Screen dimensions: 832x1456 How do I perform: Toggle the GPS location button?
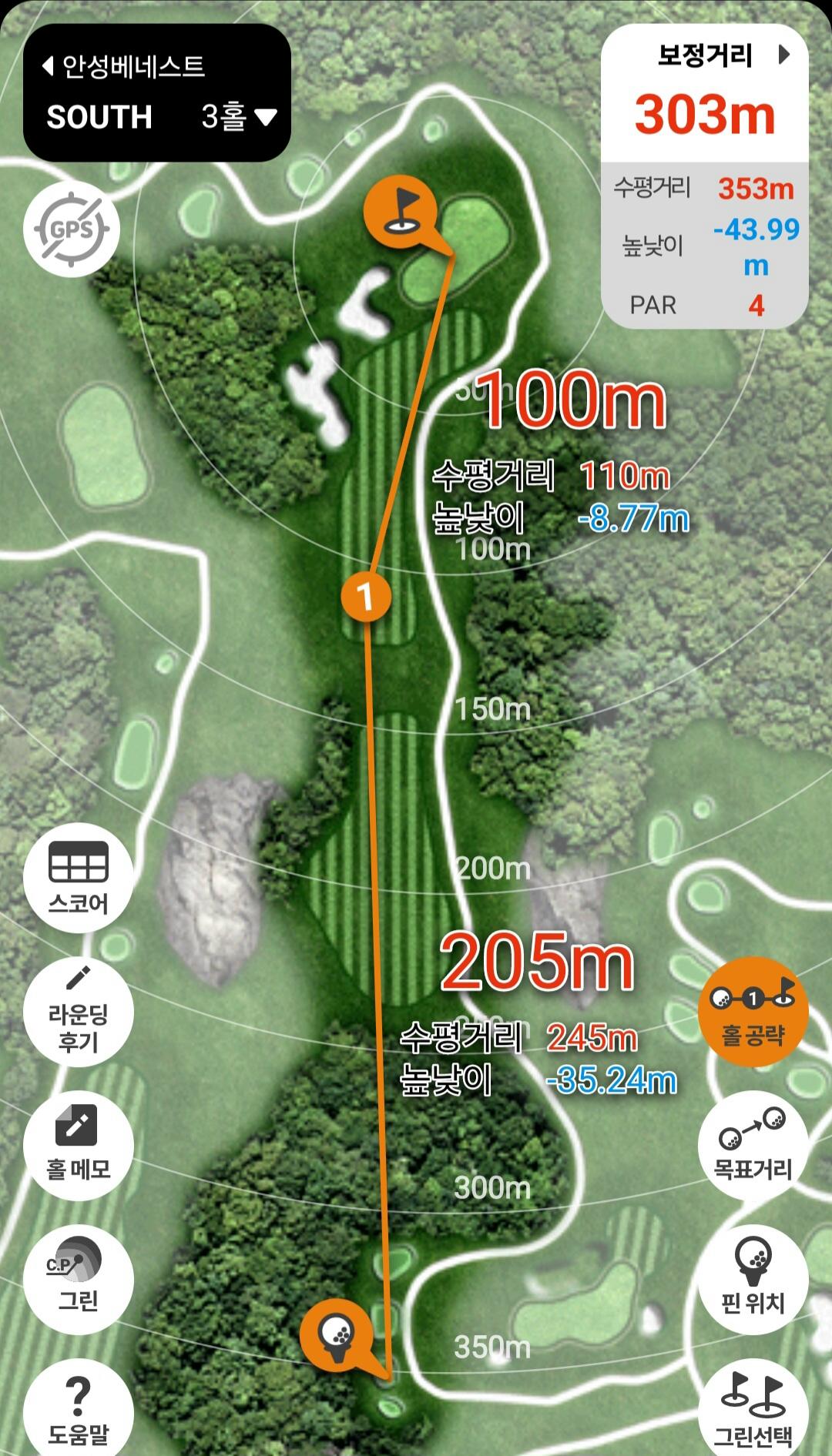click(x=72, y=229)
